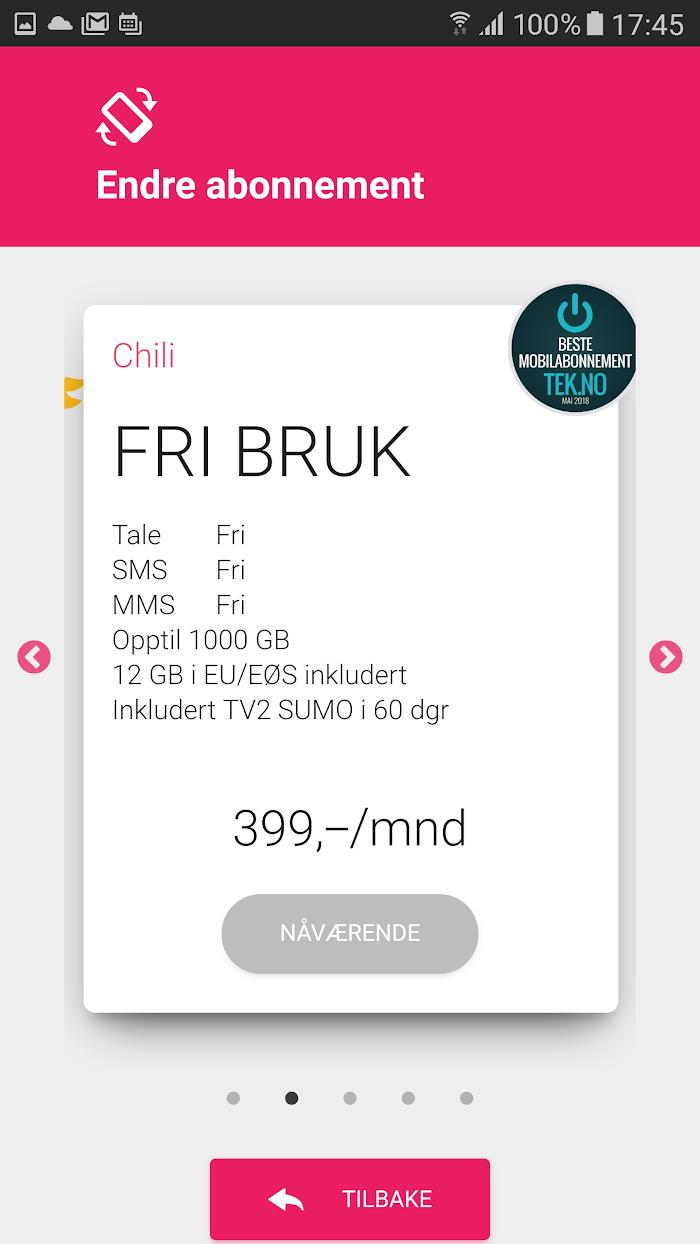Show the next subscription plan
This screenshot has height=1244, width=700.
(x=665, y=657)
